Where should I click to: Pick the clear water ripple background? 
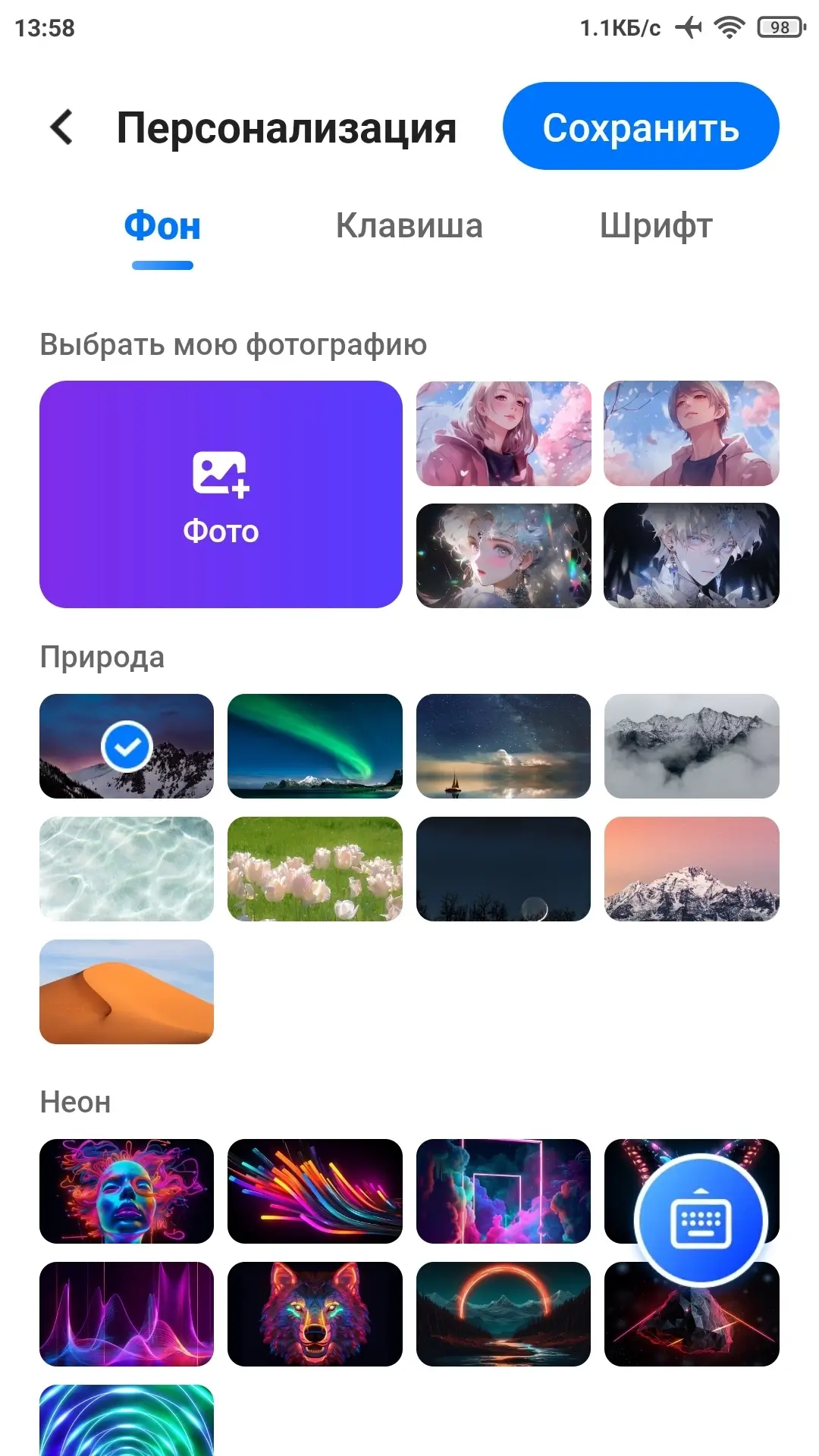(127, 869)
